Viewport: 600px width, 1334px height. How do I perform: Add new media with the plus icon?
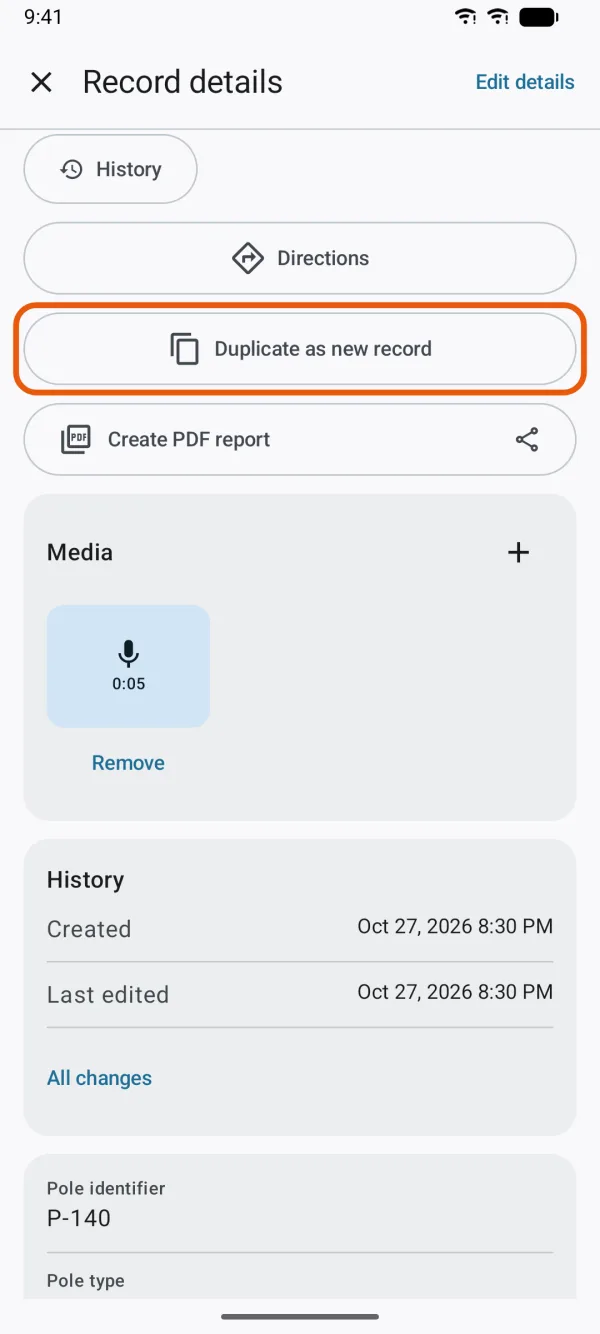pyautogui.click(x=518, y=552)
